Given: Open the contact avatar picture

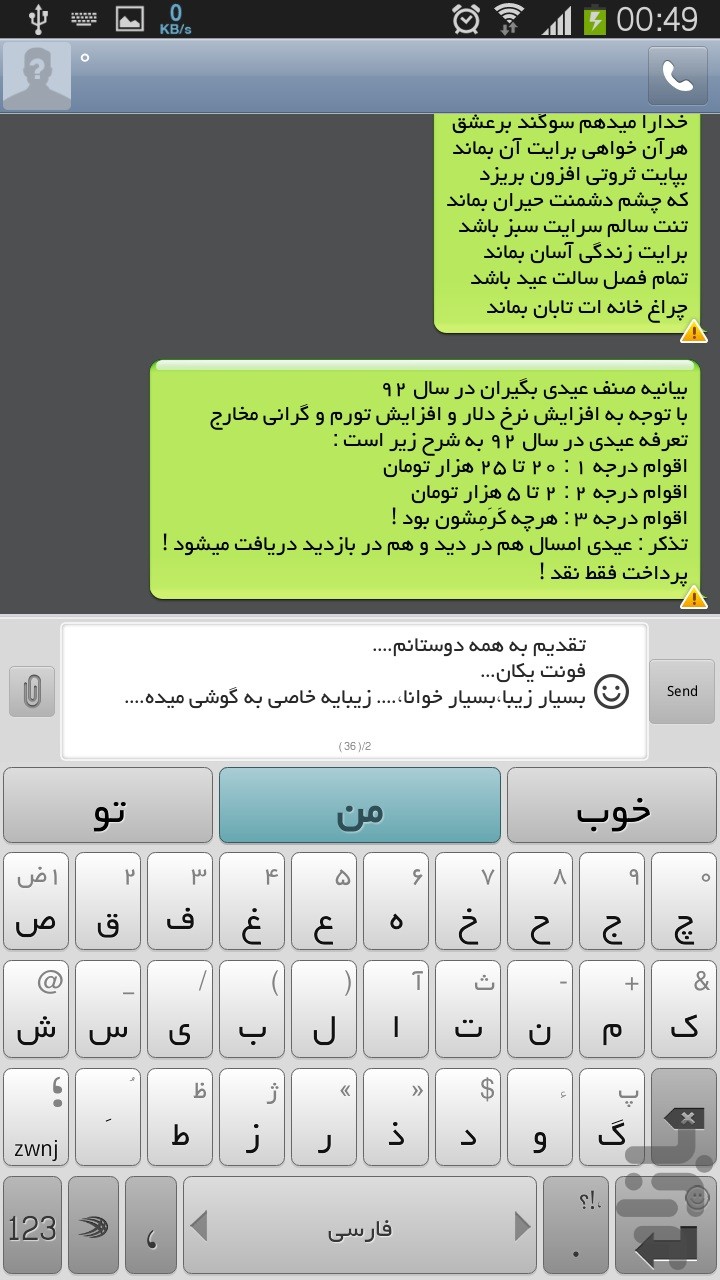Looking at the screenshot, I should (x=37, y=76).
